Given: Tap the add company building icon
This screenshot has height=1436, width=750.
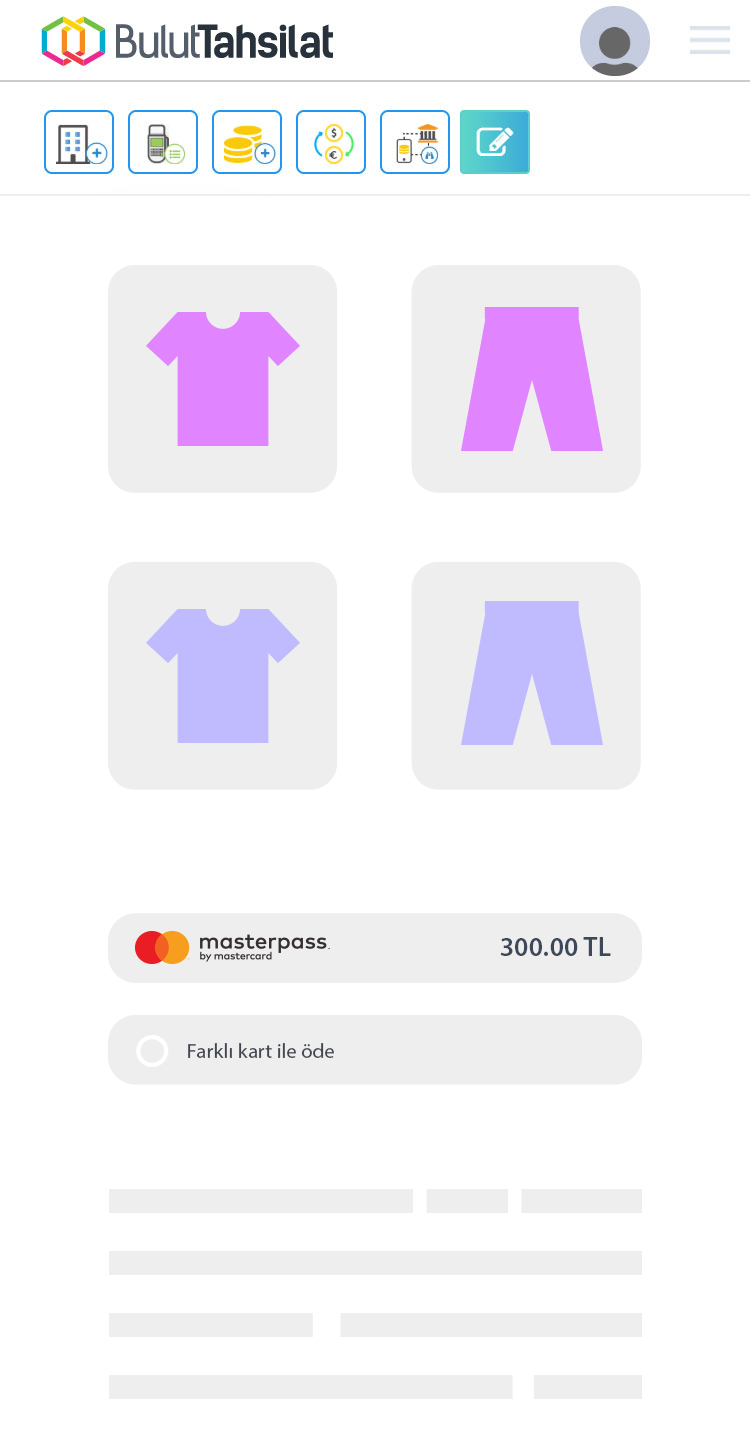Looking at the screenshot, I should tap(79, 142).
